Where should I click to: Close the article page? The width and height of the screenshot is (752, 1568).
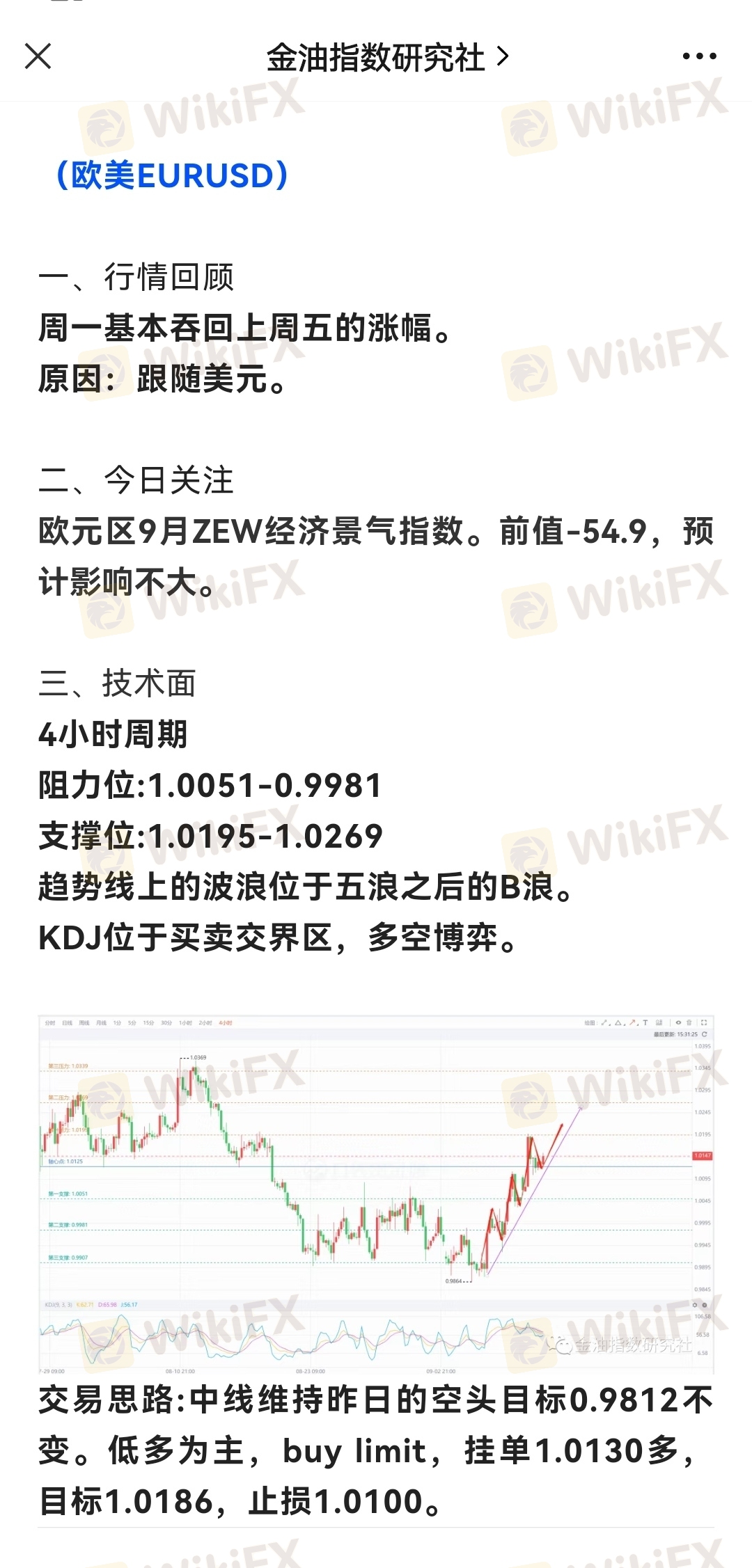[38, 56]
